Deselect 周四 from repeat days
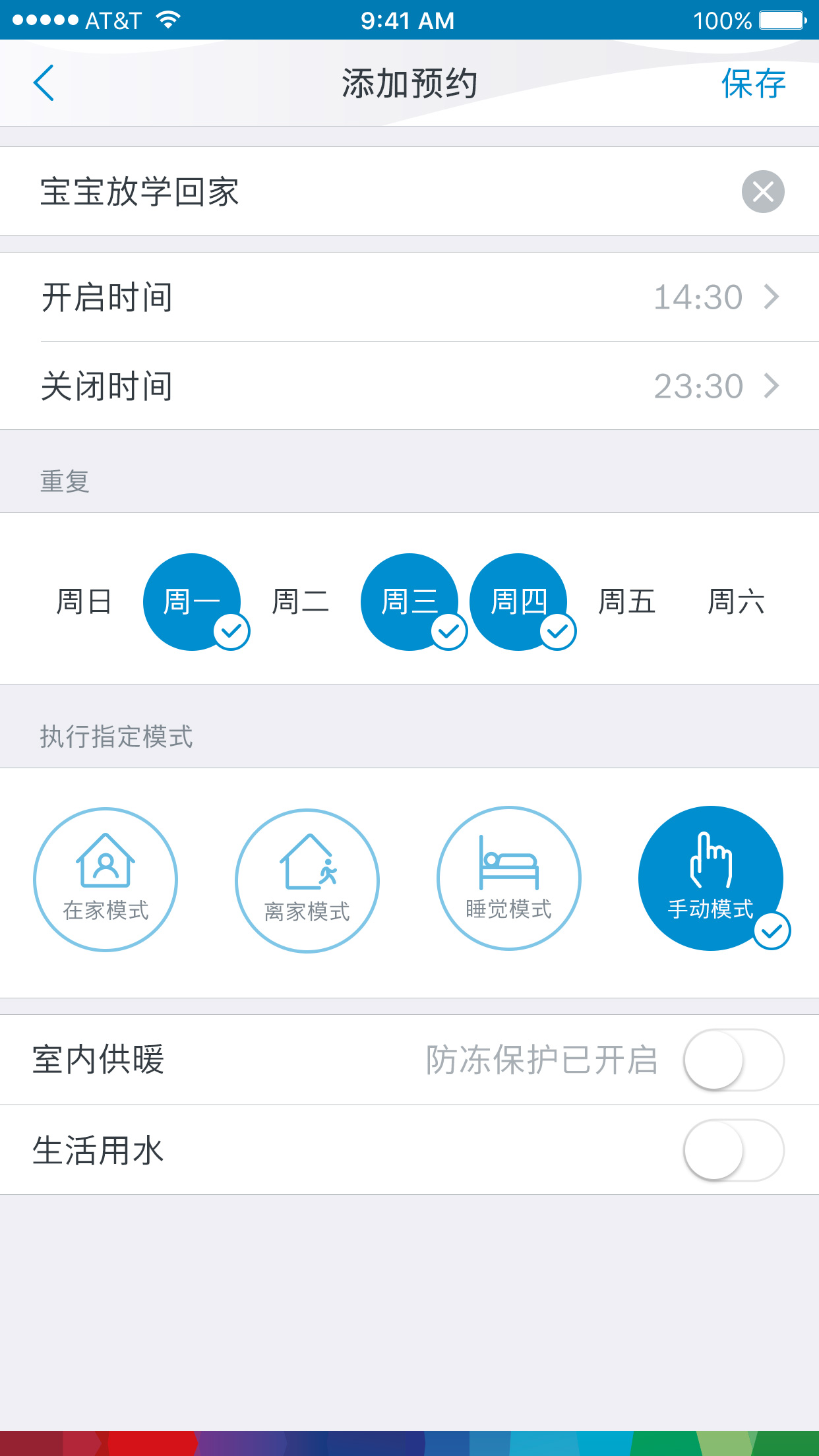 [x=518, y=602]
